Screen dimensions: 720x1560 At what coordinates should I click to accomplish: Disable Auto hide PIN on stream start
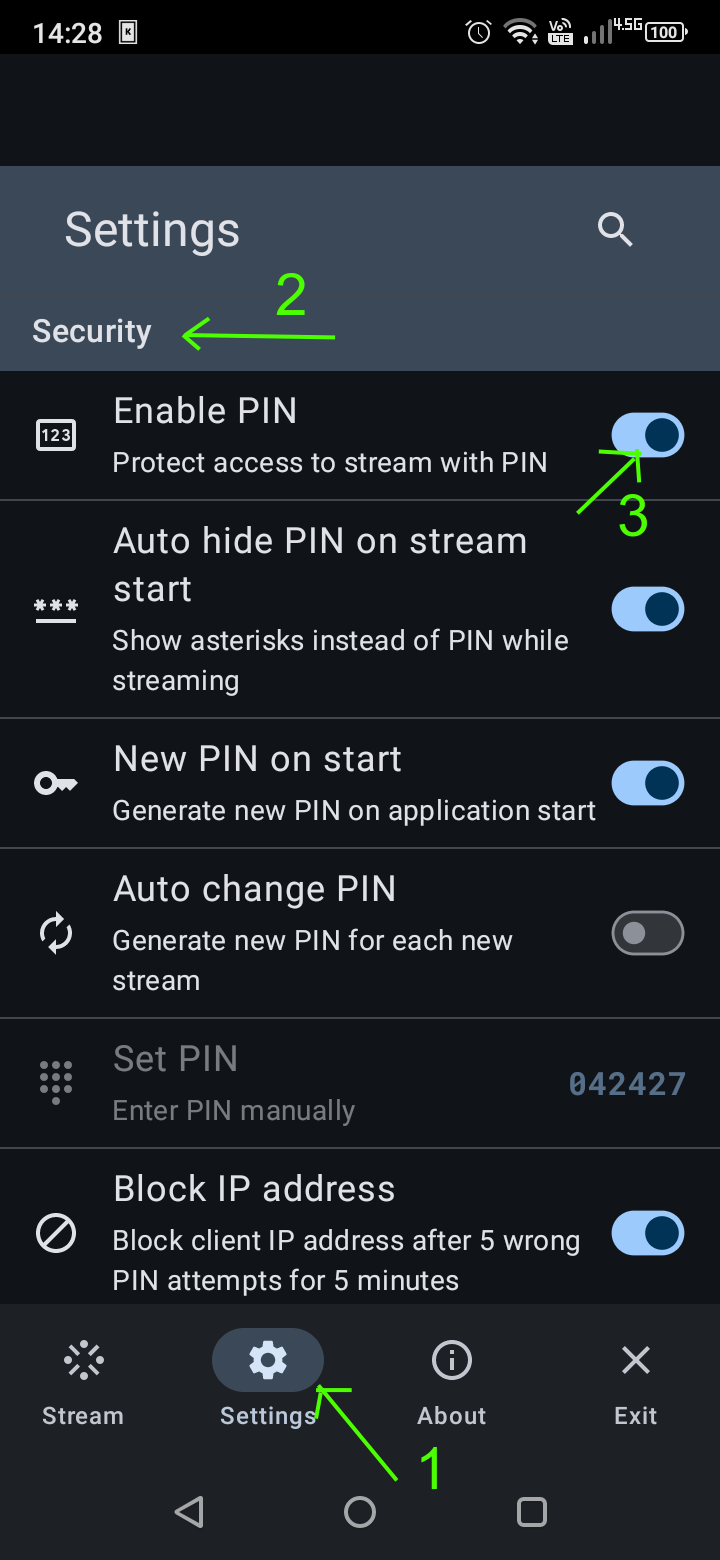647,609
